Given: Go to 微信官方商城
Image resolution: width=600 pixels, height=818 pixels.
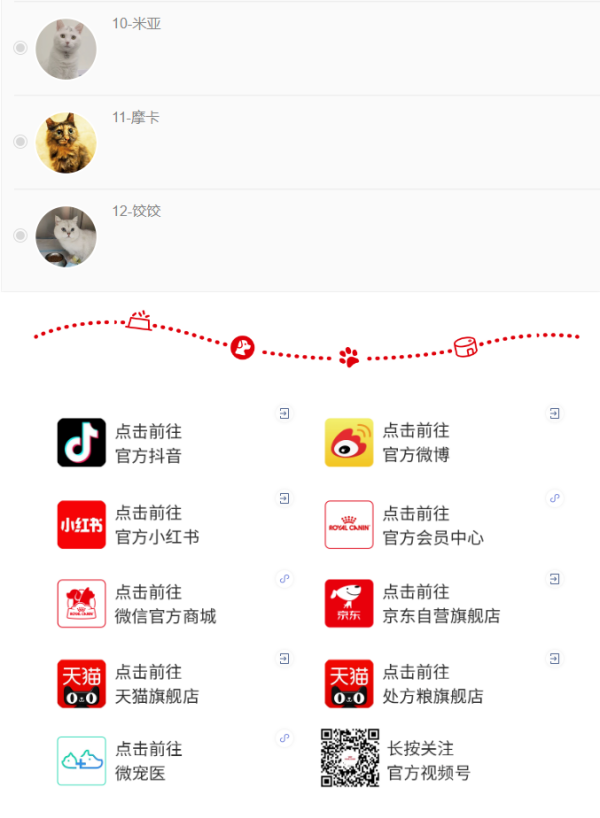Looking at the screenshot, I should [164, 604].
